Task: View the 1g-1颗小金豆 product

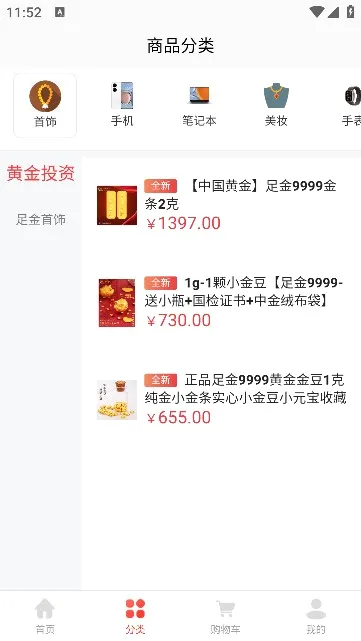Action: pyautogui.click(x=221, y=303)
